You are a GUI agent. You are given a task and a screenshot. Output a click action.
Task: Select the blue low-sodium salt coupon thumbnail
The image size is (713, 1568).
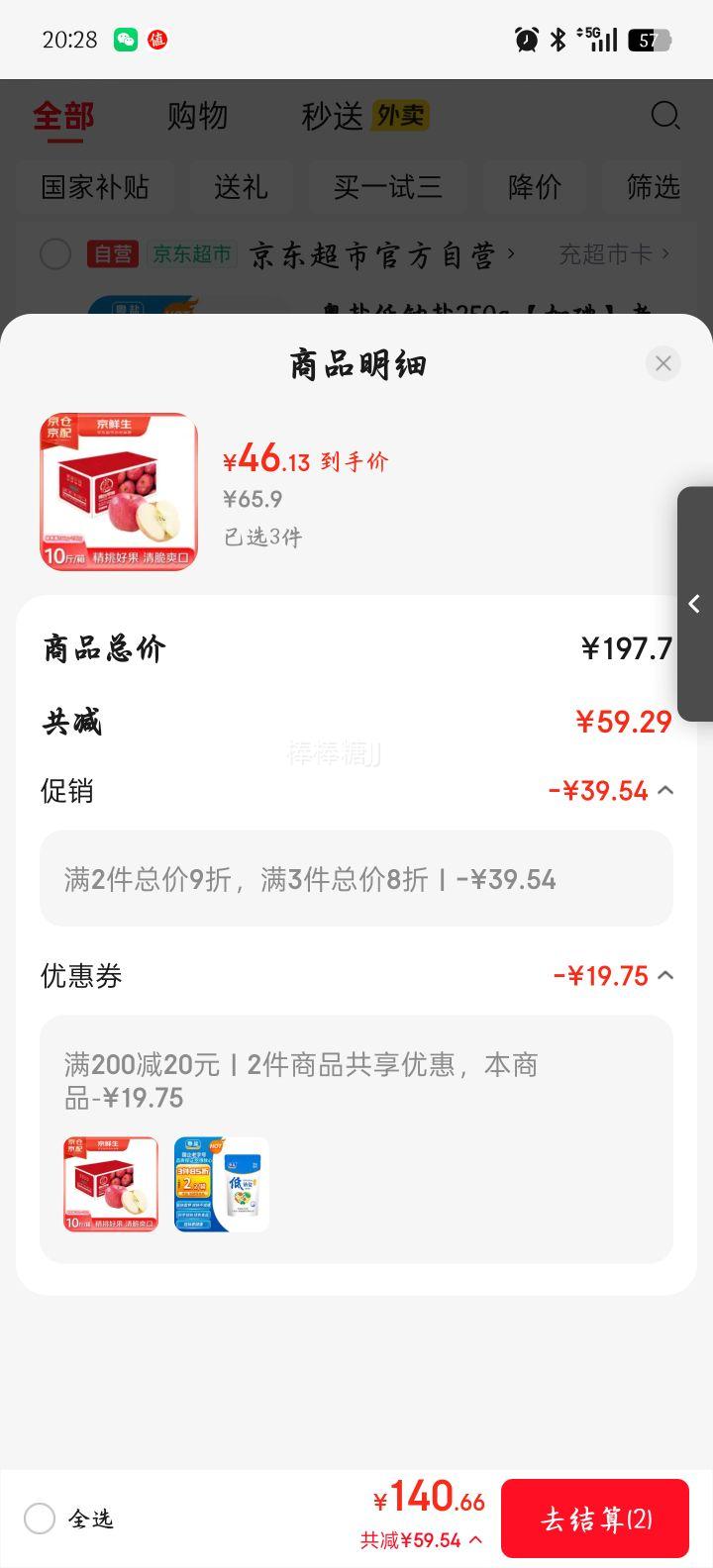pyautogui.click(x=221, y=1184)
